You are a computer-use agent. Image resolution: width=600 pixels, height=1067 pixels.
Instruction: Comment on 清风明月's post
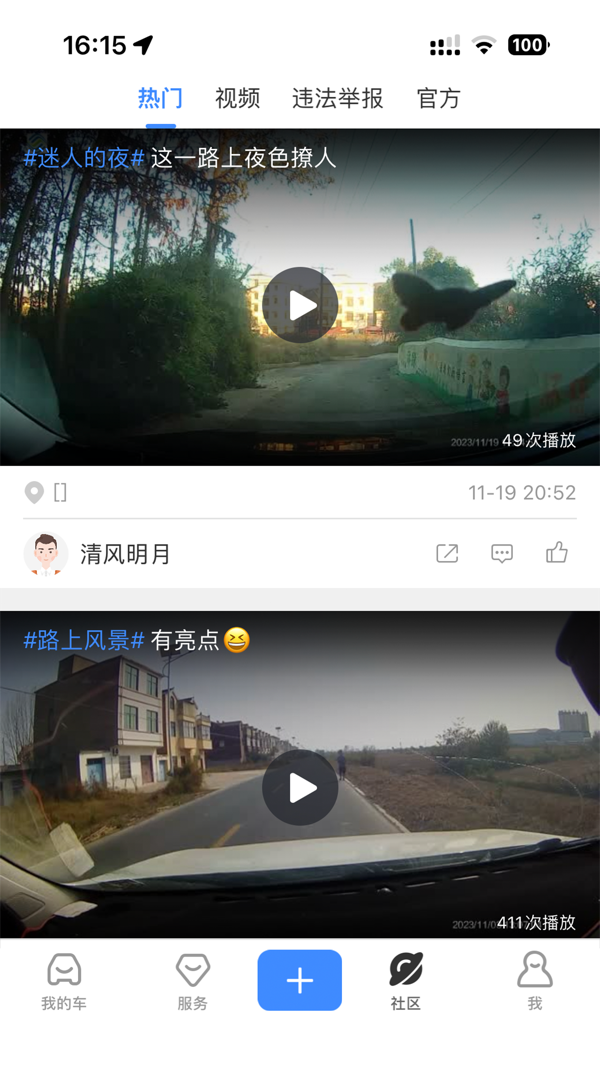[502, 553]
